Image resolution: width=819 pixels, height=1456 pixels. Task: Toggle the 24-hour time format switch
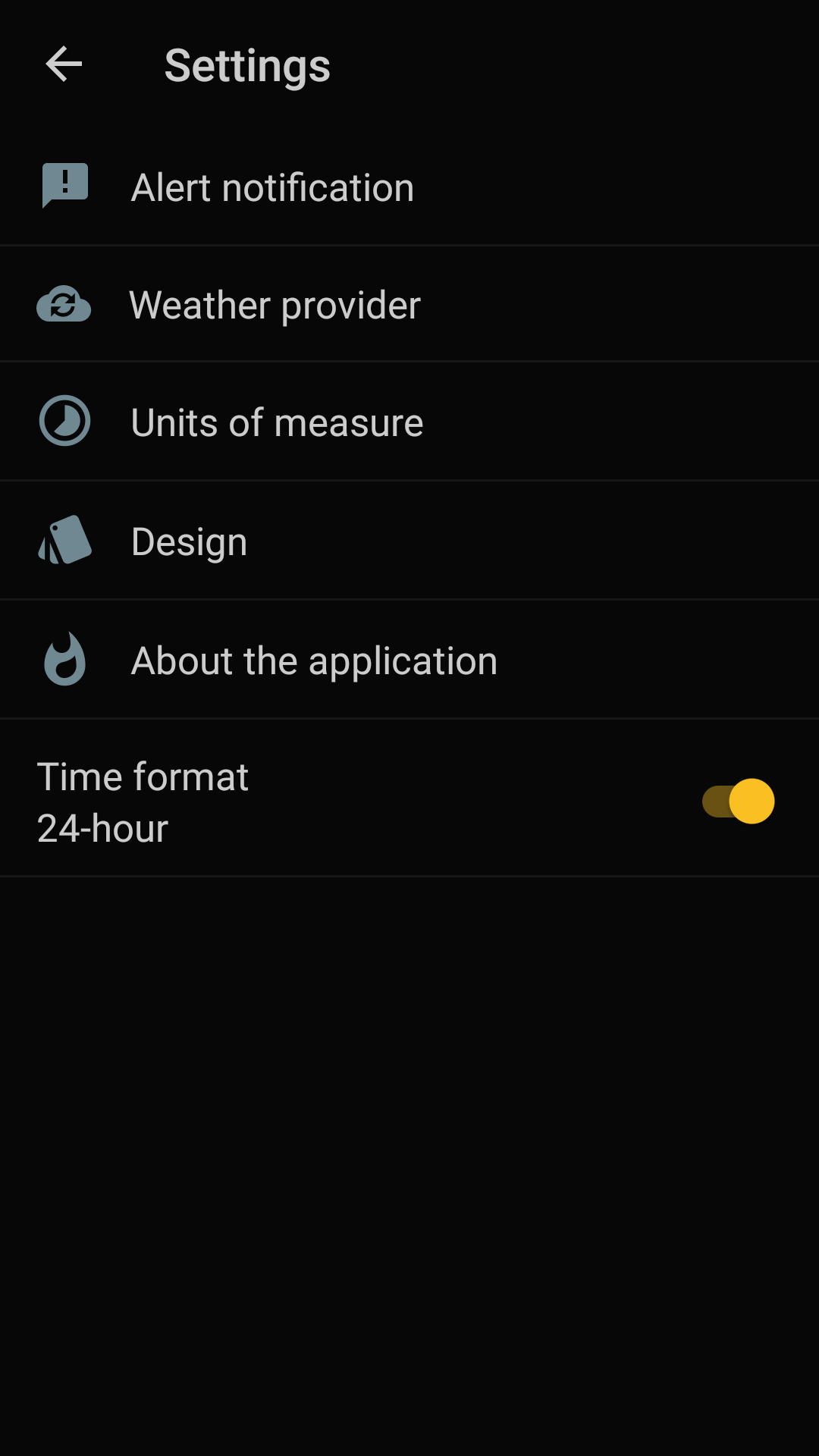738,801
